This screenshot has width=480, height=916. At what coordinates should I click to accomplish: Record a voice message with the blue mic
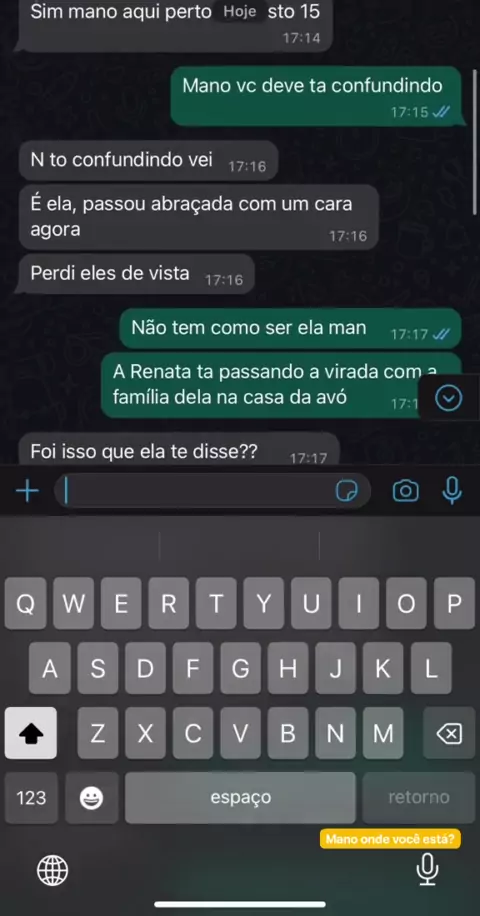click(452, 491)
